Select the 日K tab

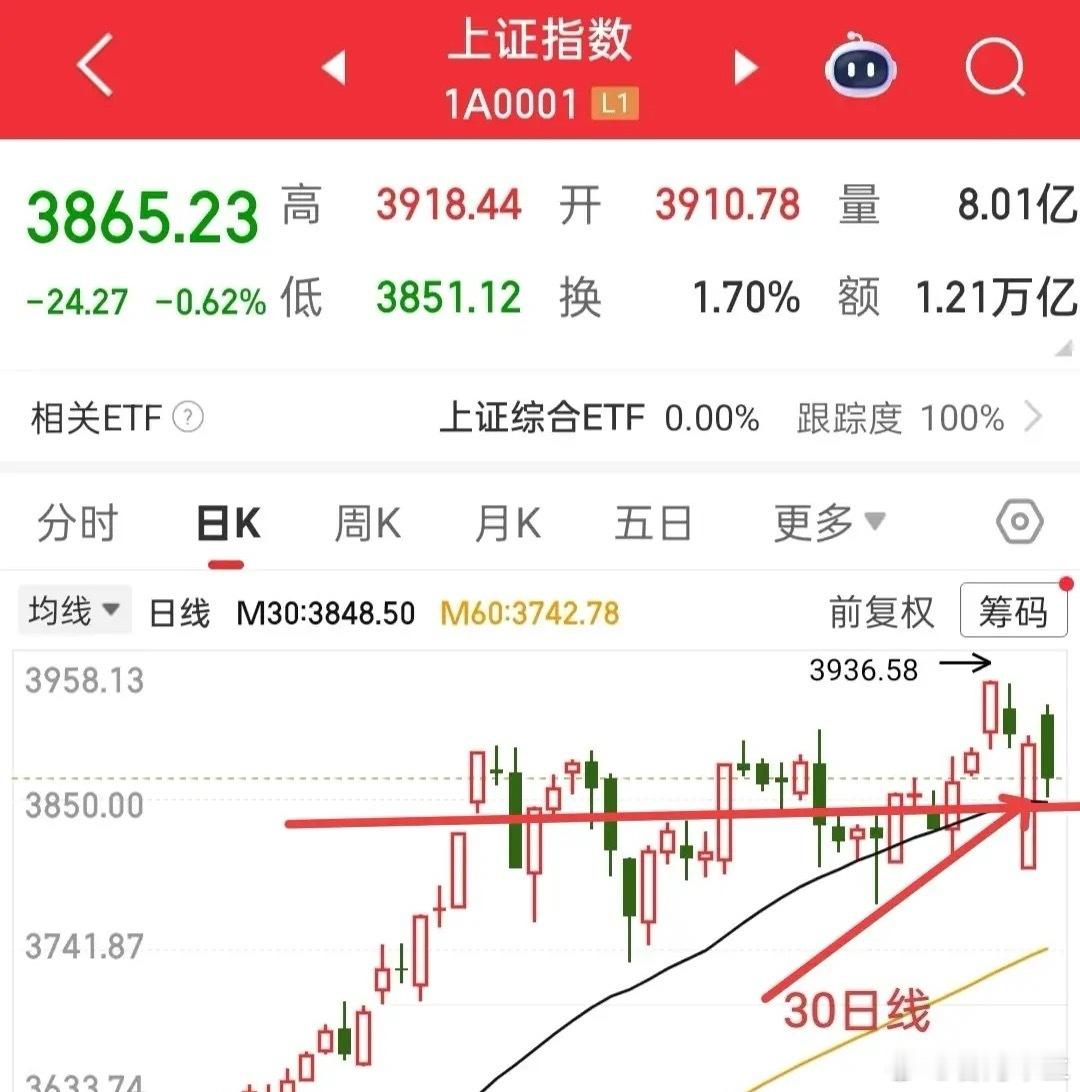click(227, 524)
